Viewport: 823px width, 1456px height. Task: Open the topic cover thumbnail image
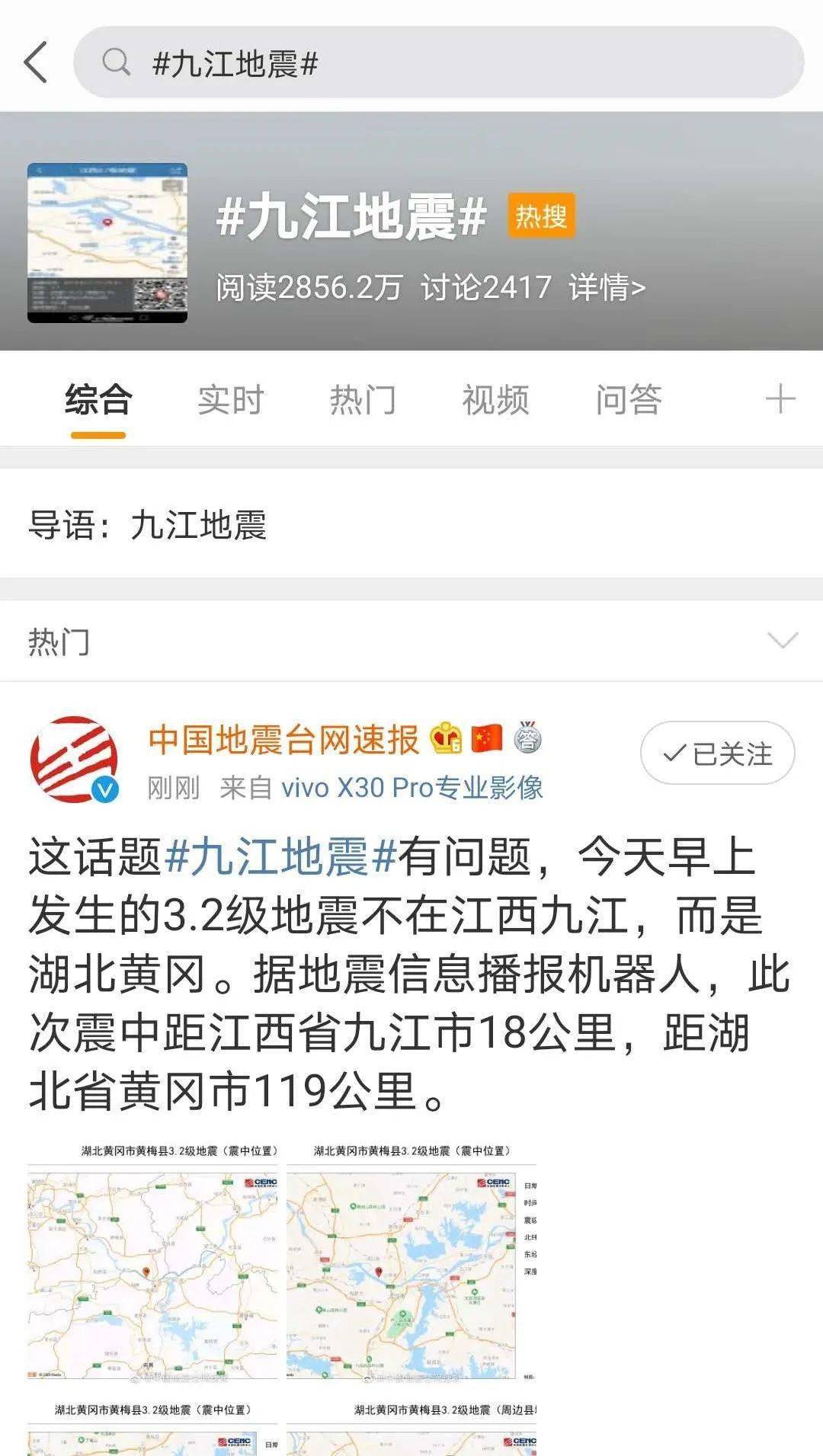pos(107,243)
